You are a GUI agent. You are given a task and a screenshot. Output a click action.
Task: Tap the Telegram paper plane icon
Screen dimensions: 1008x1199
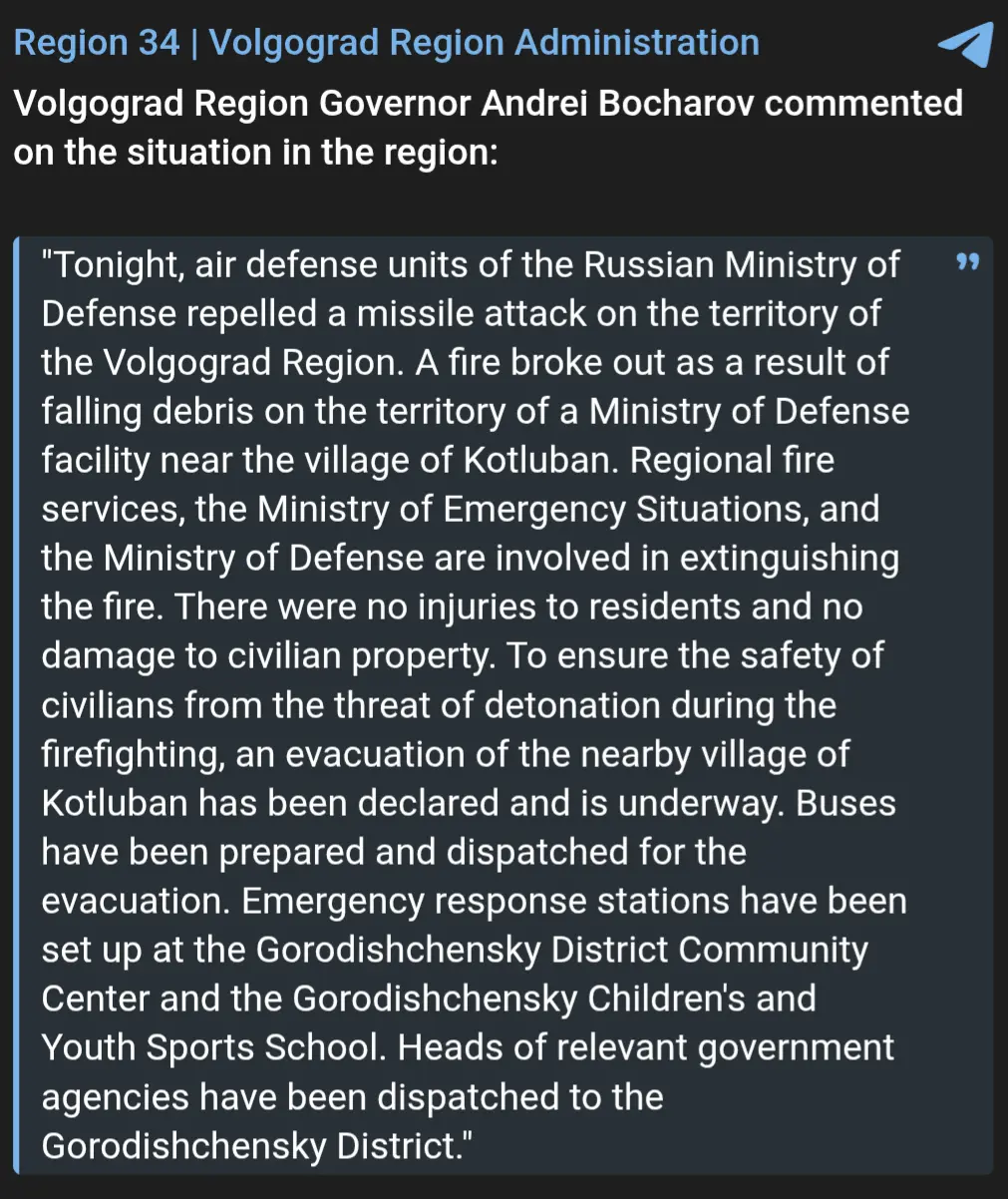pyautogui.click(x=965, y=45)
